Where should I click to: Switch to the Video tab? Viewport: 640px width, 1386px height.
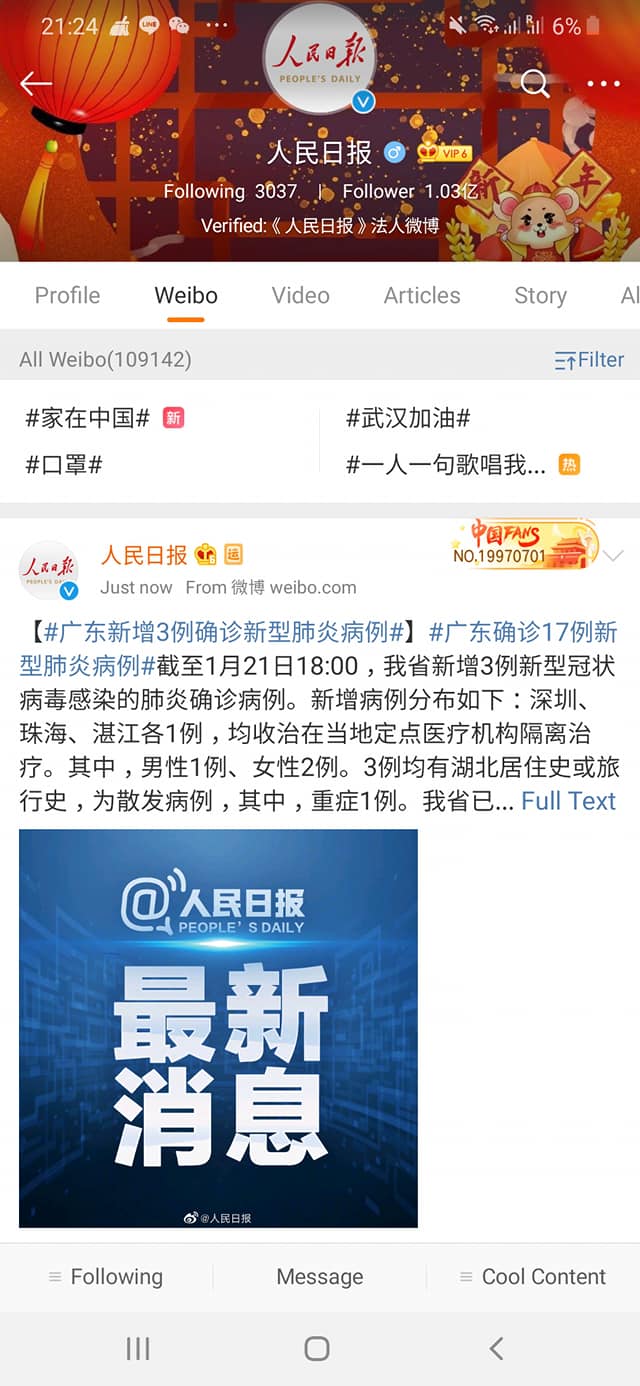(300, 295)
